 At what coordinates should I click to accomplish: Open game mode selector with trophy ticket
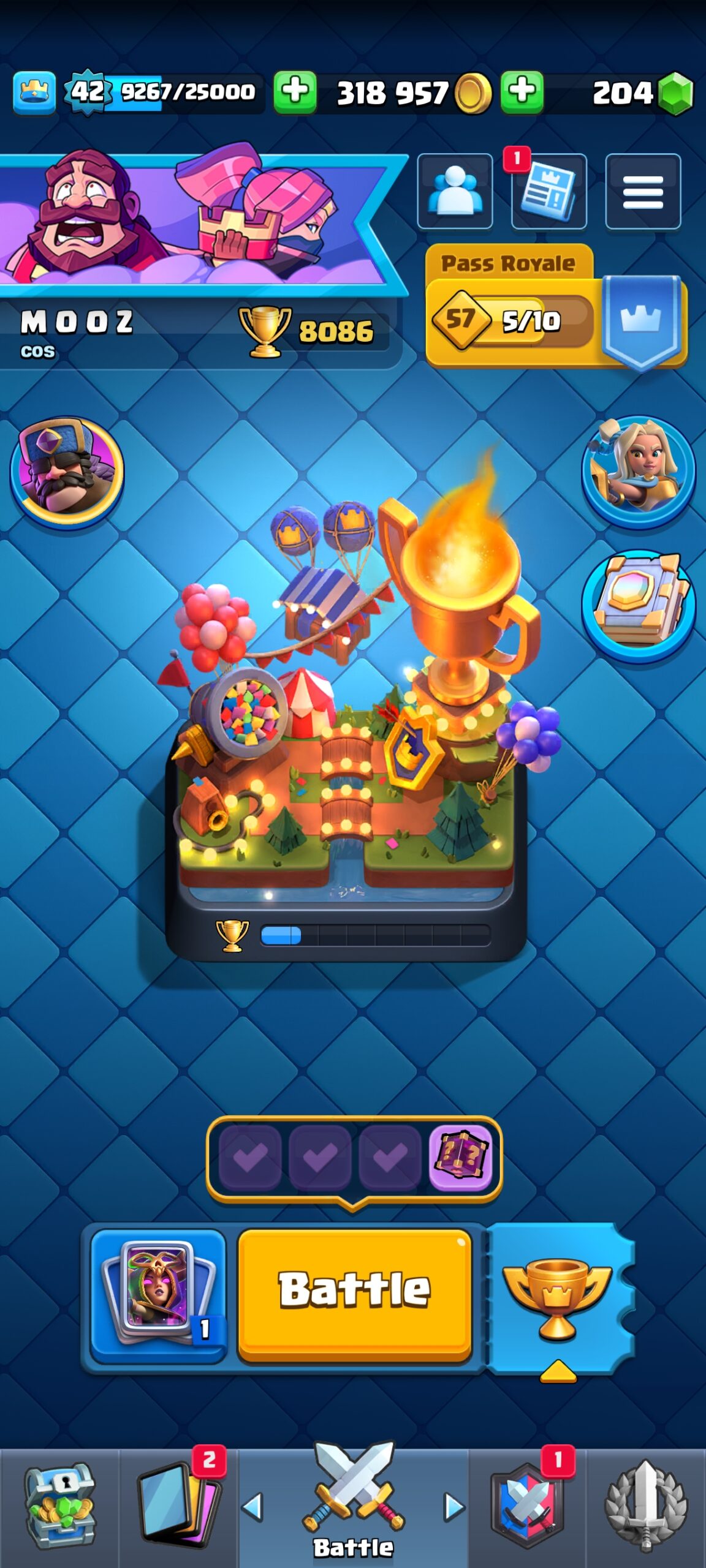point(559,1297)
